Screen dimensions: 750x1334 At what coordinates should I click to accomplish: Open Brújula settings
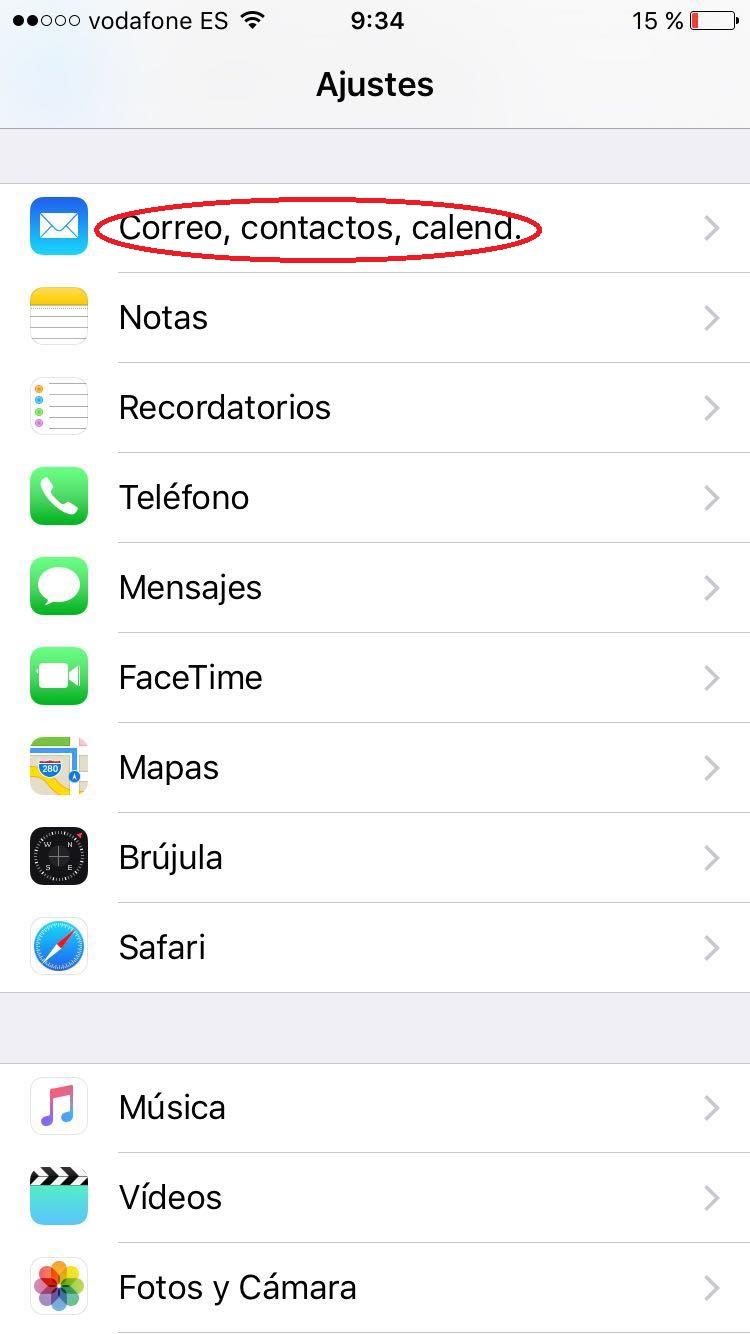375,858
